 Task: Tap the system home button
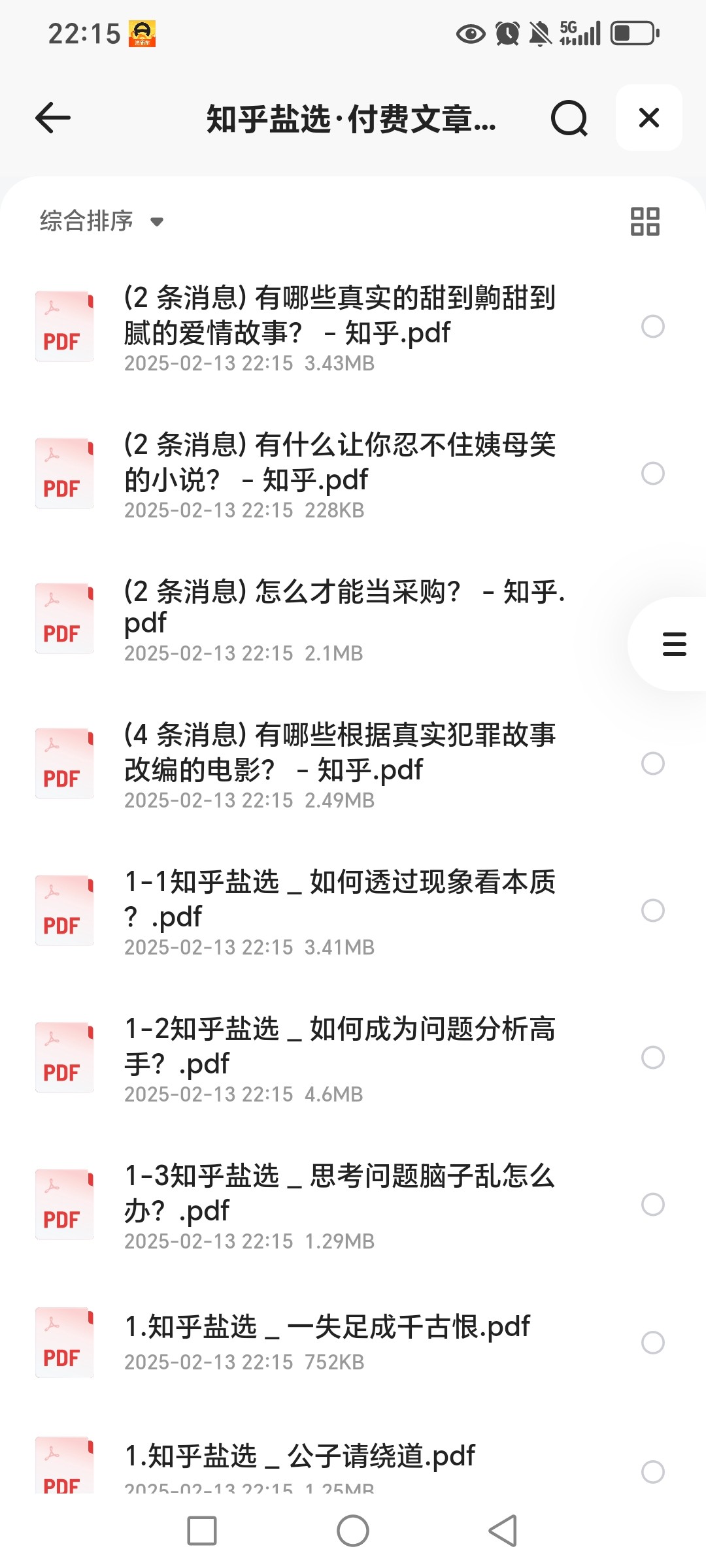[353, 1531]
